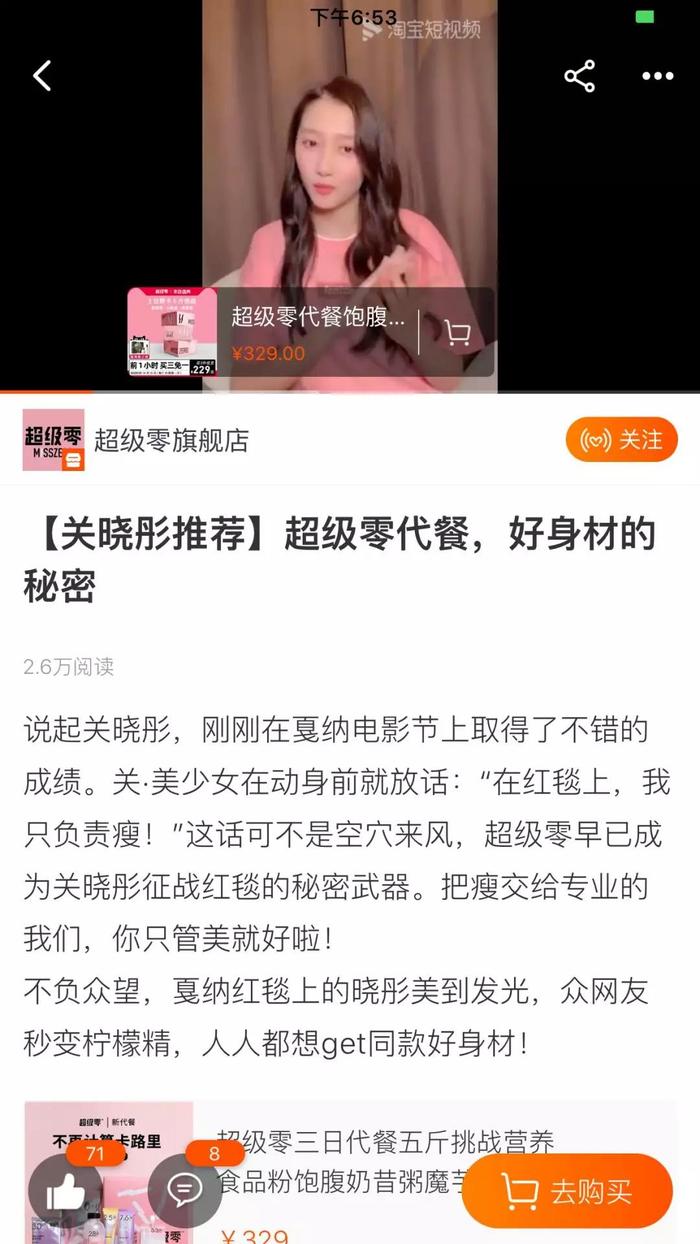
Task: Add overlay product to cart via cart icon
Action: coord(457,333)
